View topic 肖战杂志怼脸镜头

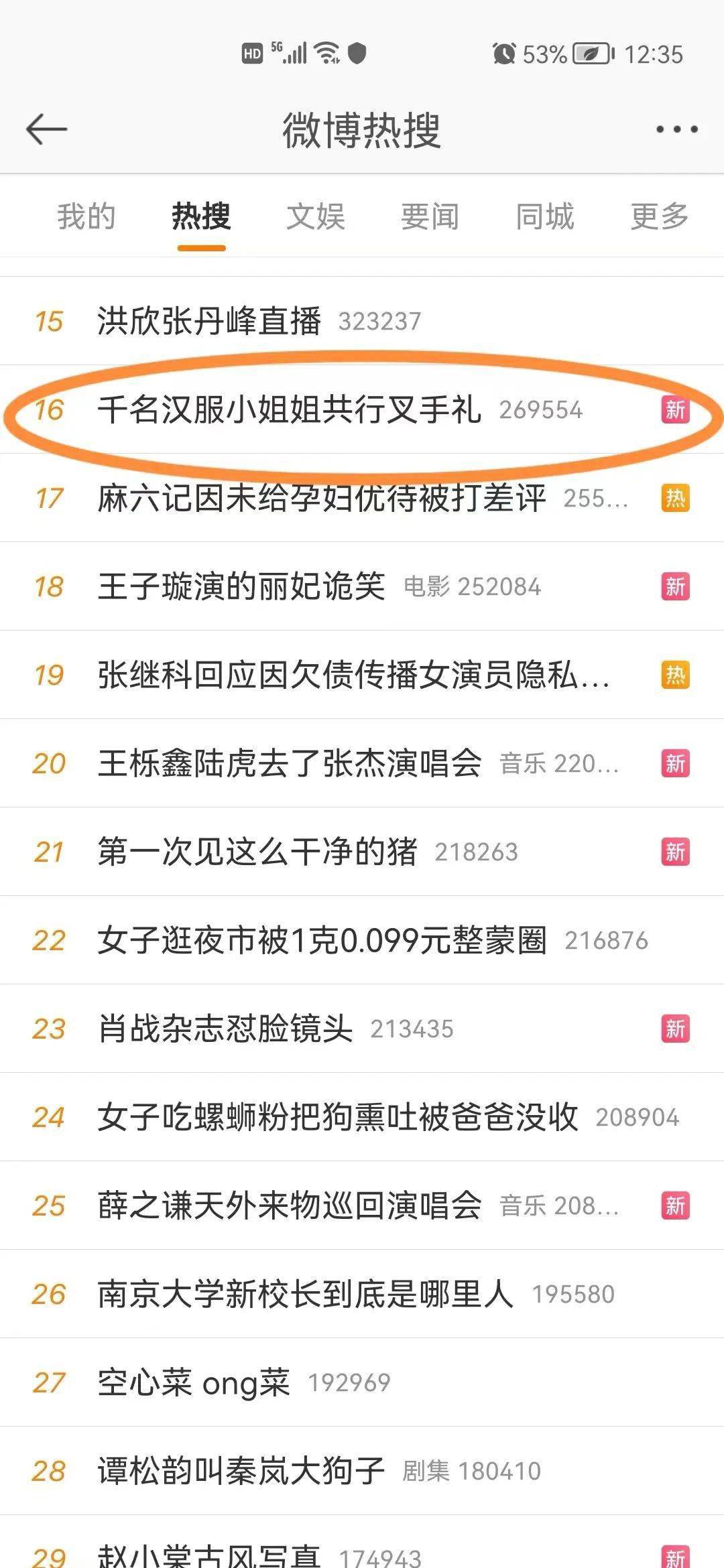(225, 1029)
